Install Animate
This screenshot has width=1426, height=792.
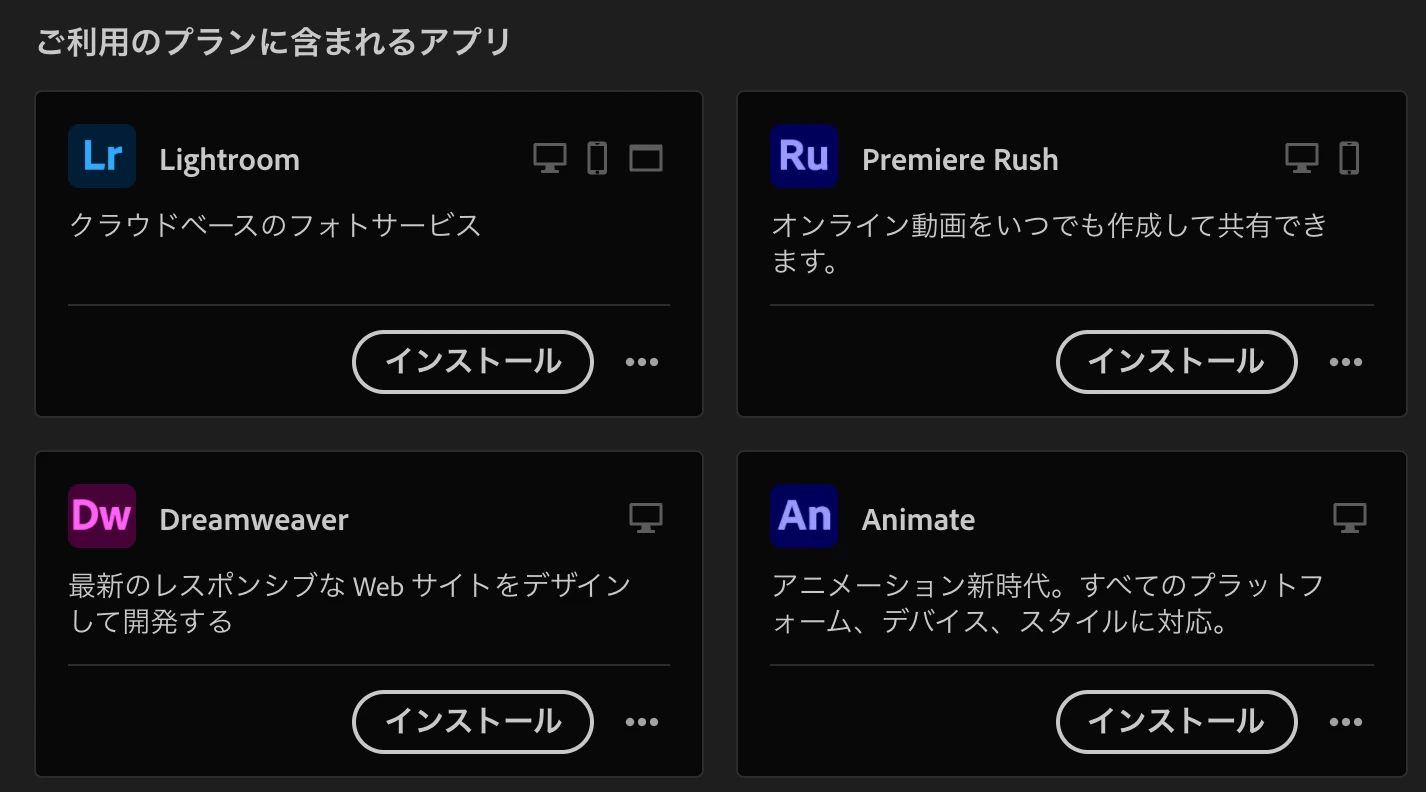point(1176,721)
